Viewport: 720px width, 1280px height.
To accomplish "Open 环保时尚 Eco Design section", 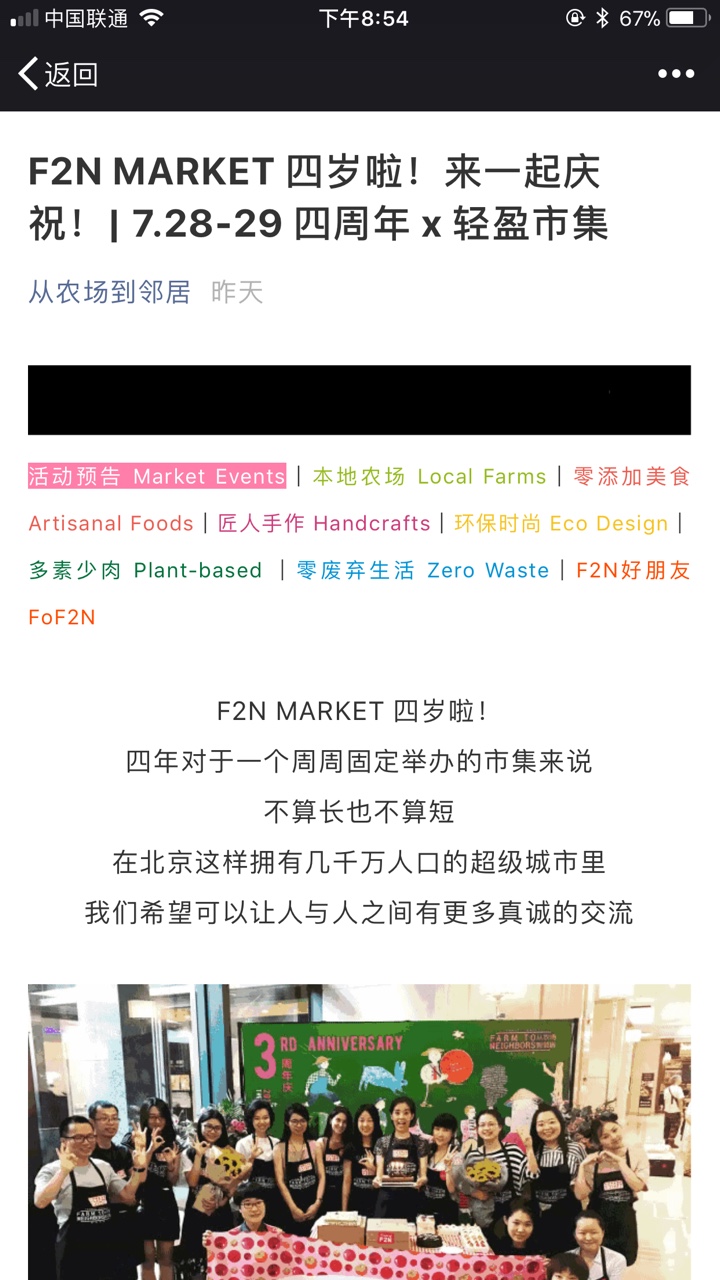I will (x=561, y=523).
